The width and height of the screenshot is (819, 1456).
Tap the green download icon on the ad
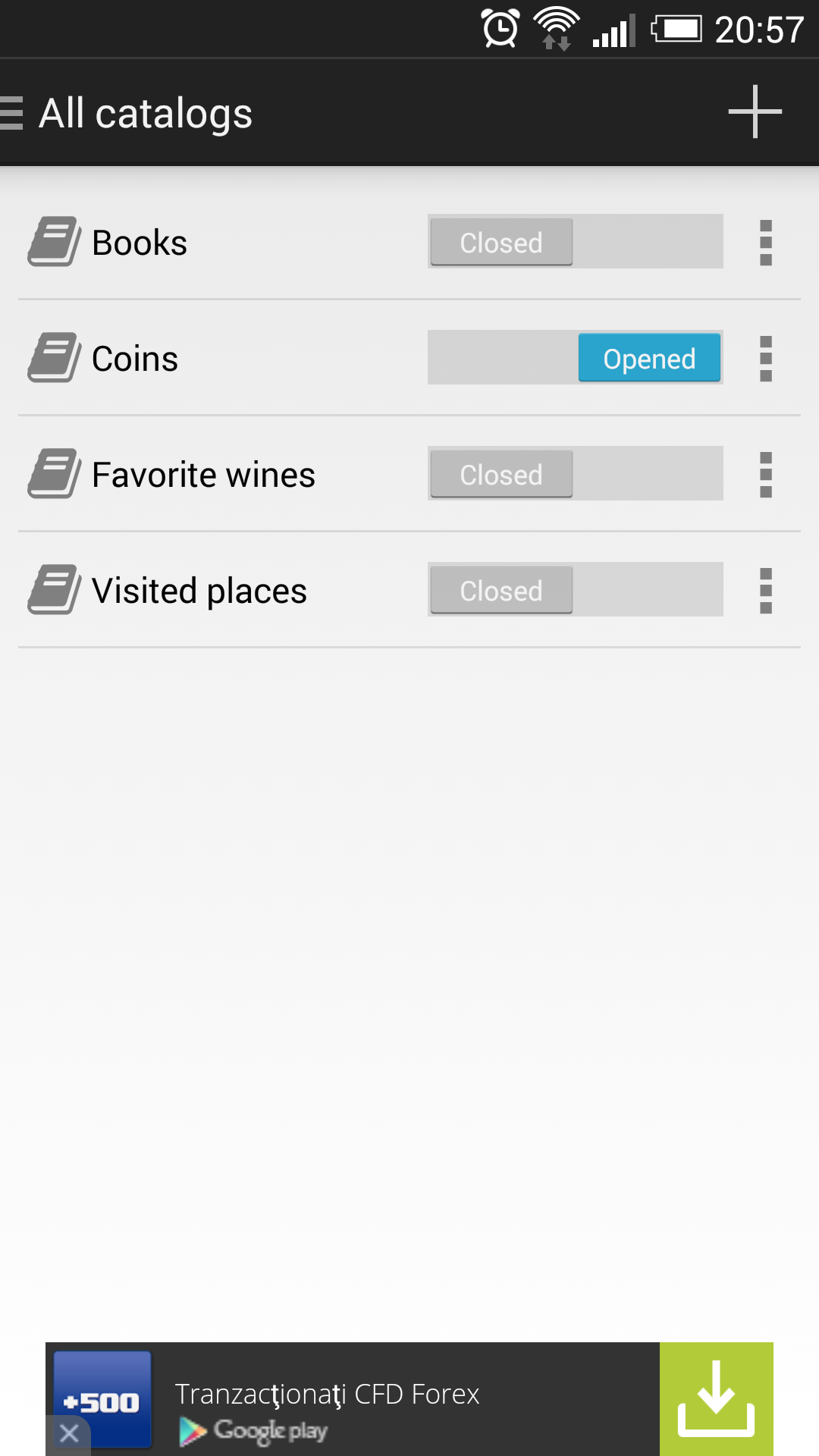pyautogui.click(x=716, y=1399)
